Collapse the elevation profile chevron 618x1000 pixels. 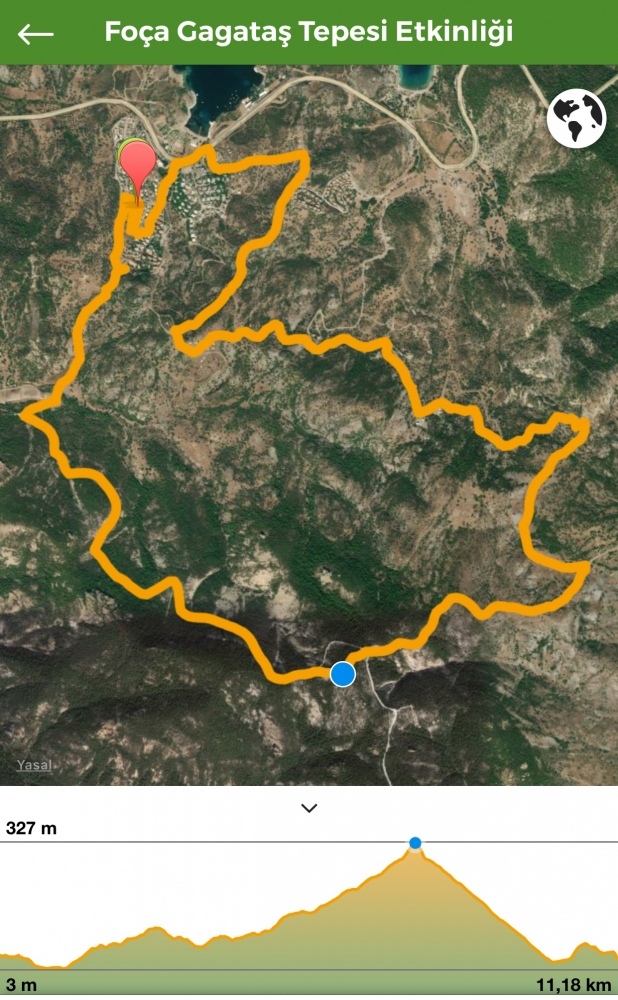(x=309, y=808)
